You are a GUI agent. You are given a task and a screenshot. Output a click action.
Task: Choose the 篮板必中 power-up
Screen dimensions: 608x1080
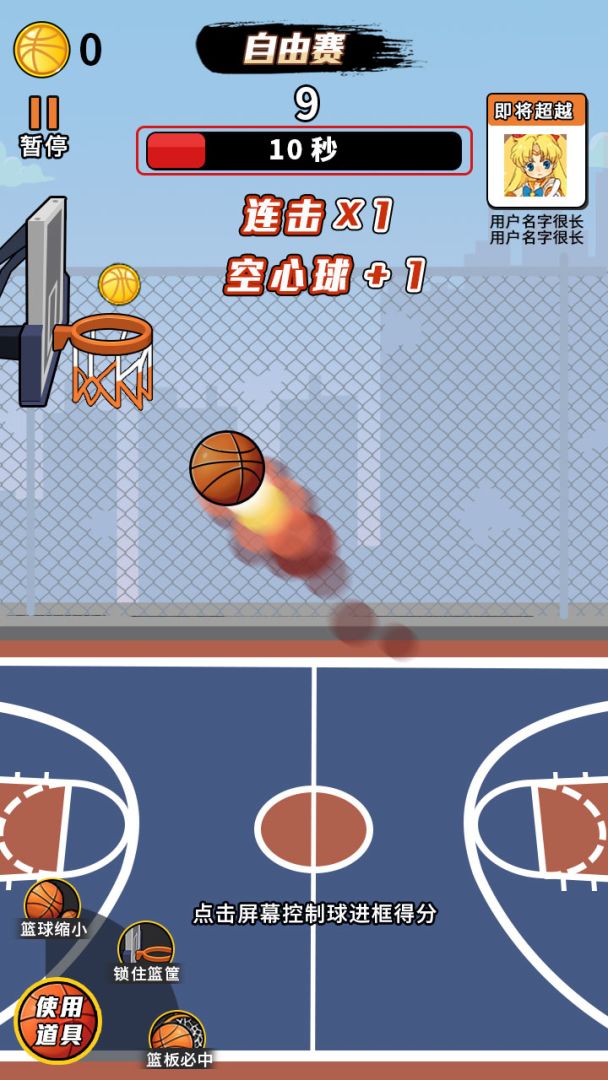pyautogui.click(x=177, y=1037)
